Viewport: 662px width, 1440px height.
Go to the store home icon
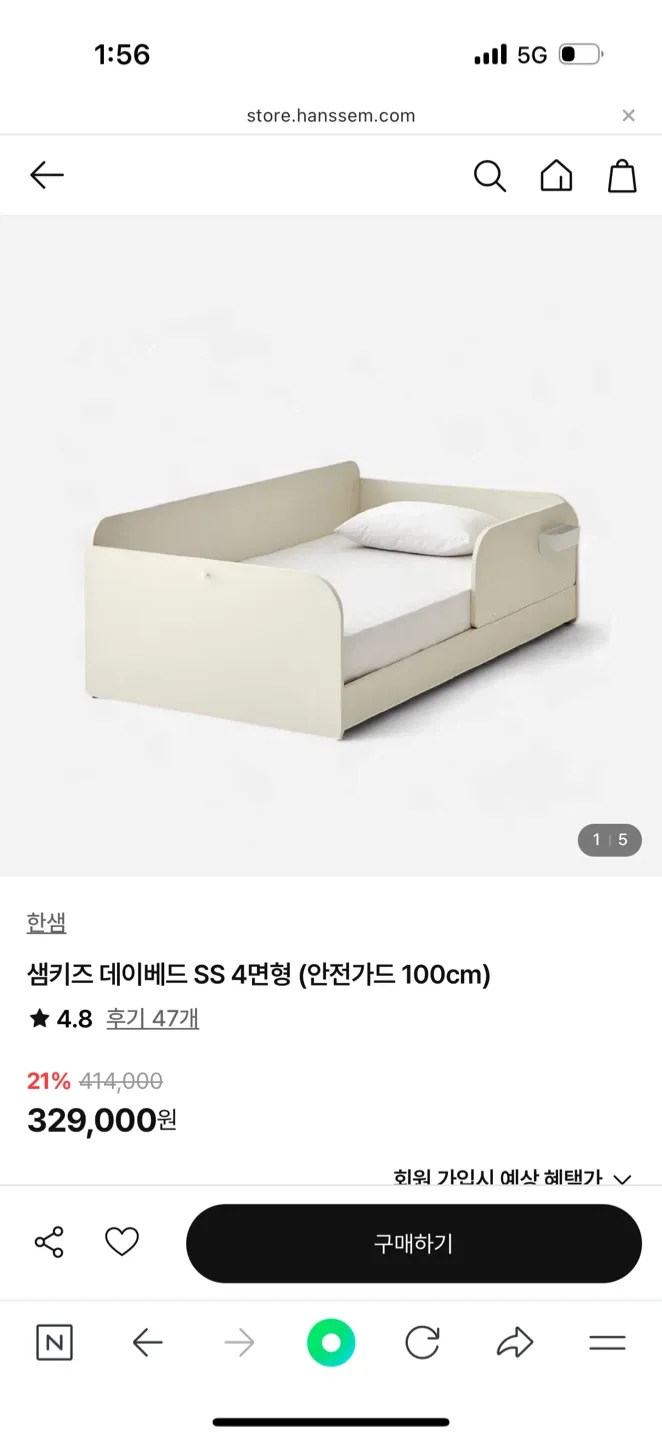pyautogui.click(x=556, y=176)
